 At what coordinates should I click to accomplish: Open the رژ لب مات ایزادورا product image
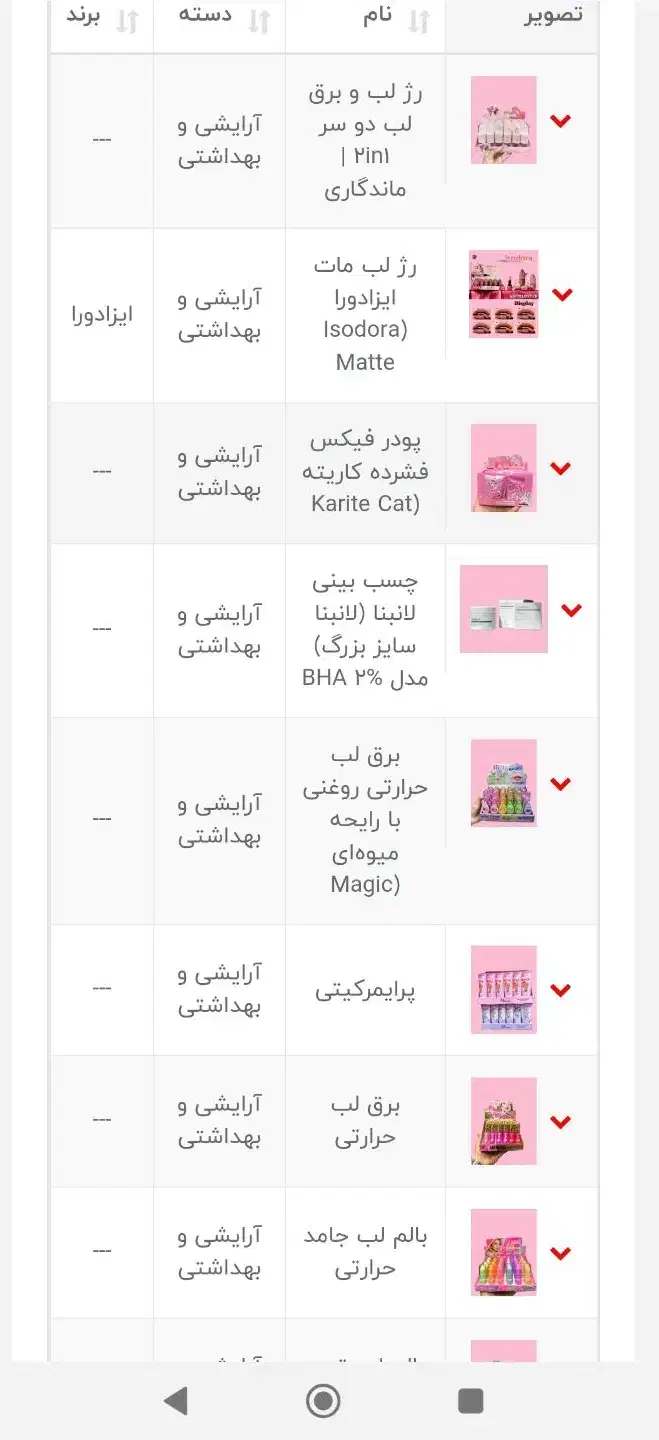pyautogui.click(x=504, y=294)
